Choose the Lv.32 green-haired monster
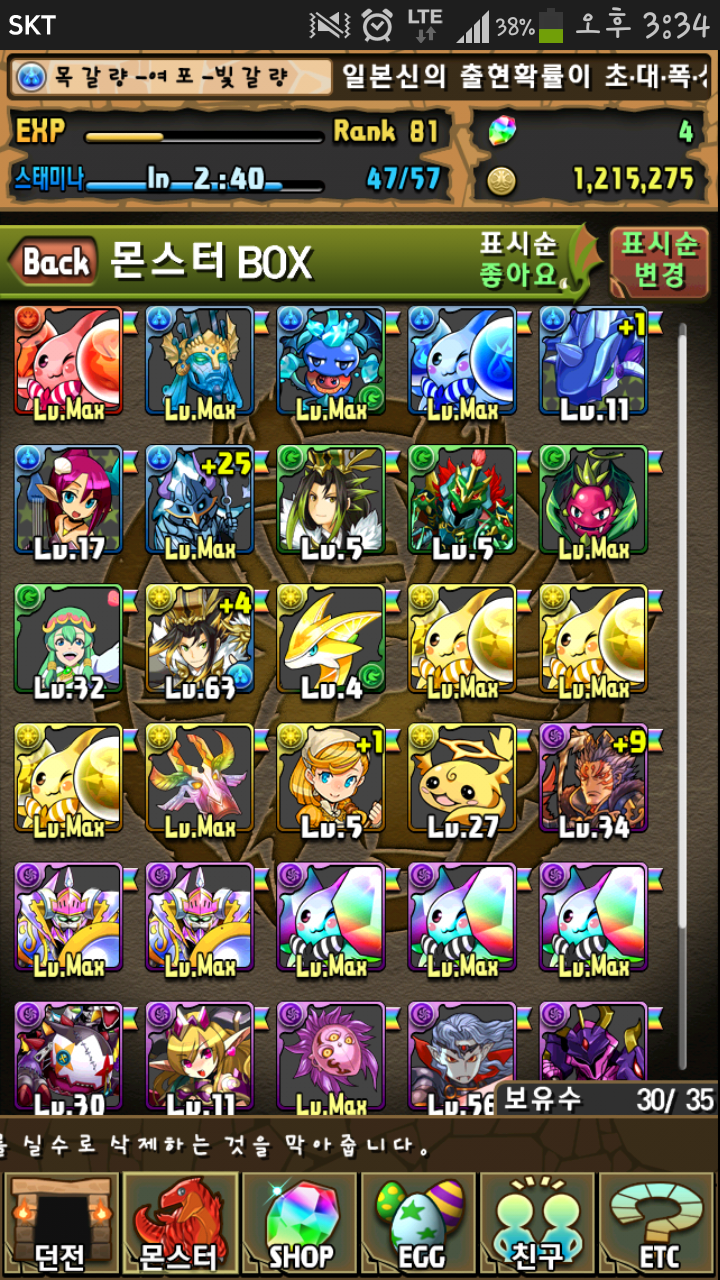Image resolution: width=720 pixels, height=1280 pixels. point(68,638)
